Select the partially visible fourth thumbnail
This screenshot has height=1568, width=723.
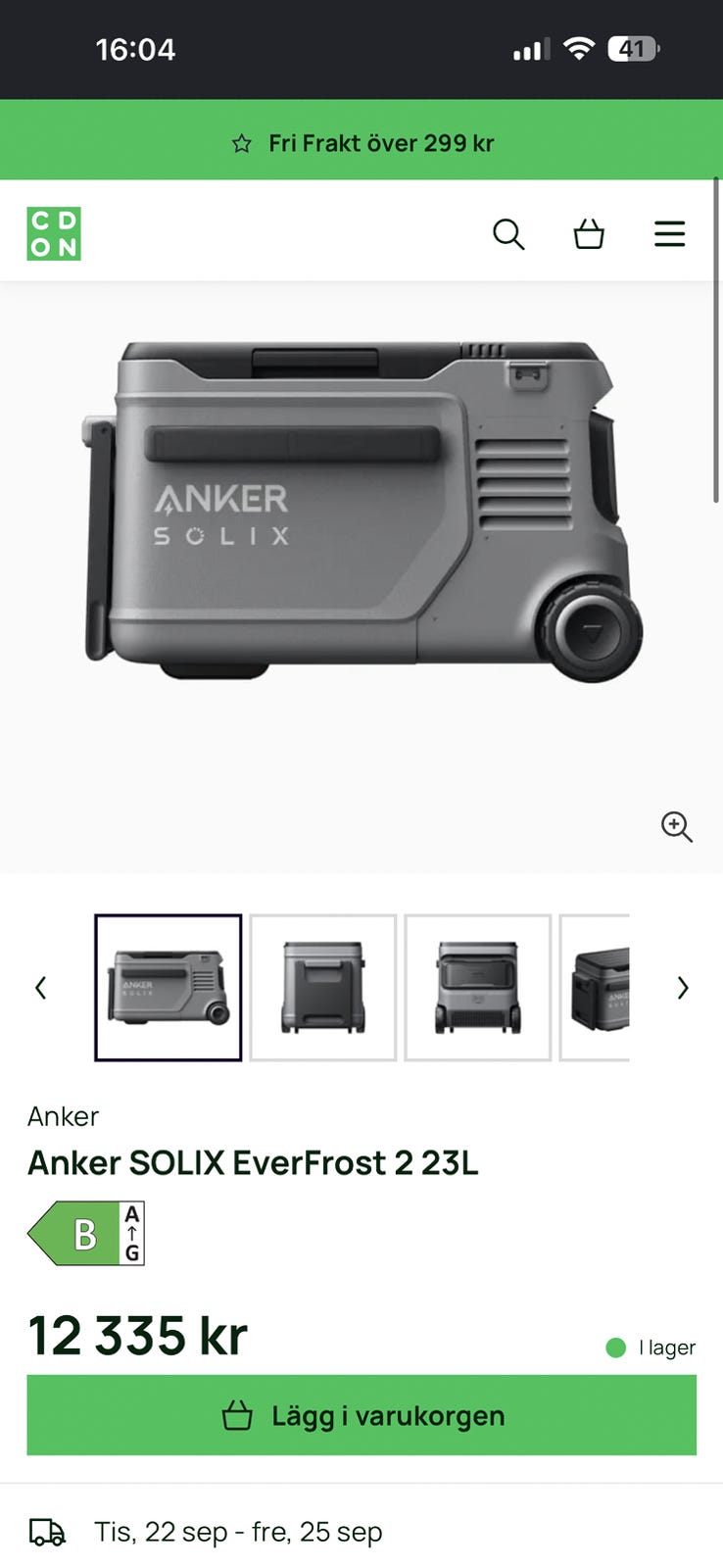(x=595, y=988)
